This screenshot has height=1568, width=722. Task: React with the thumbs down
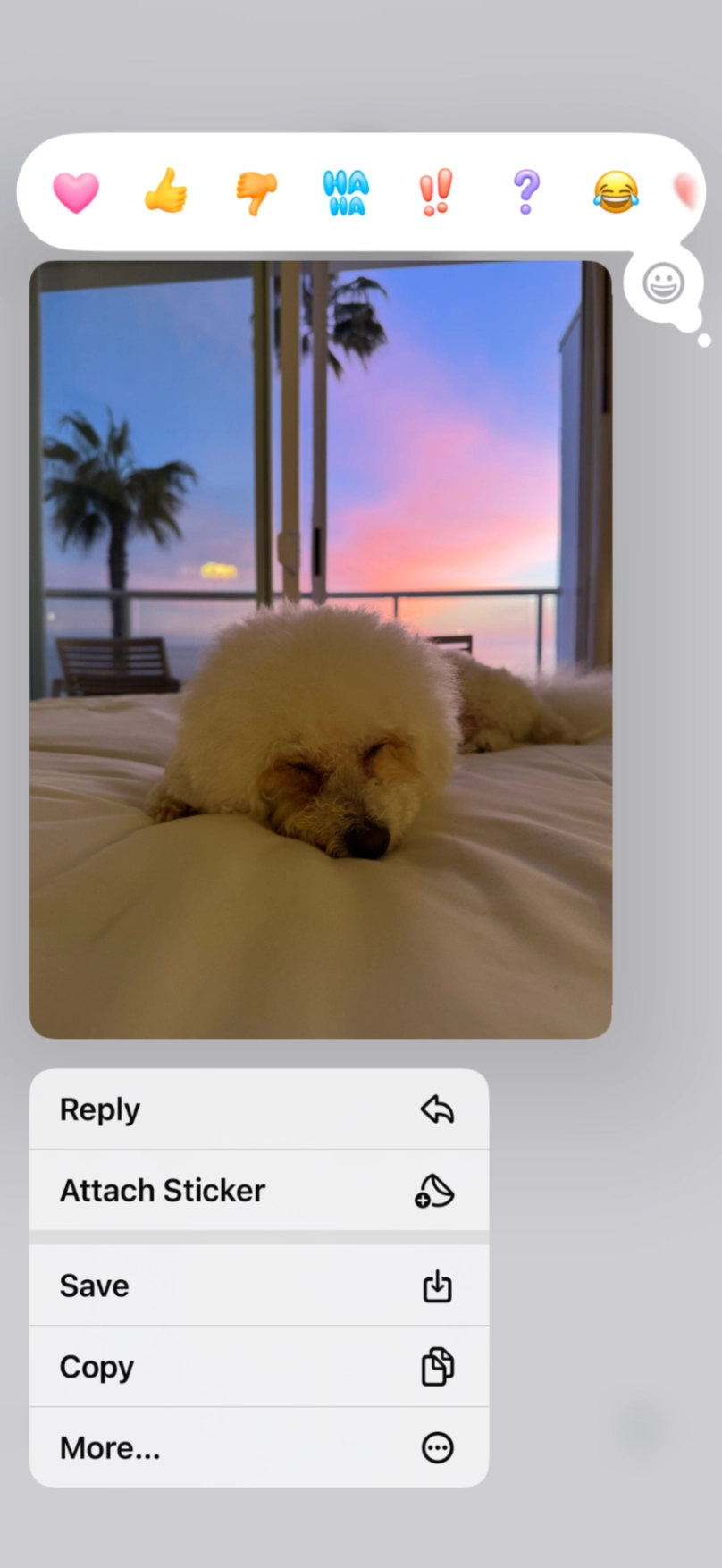(256, 192)
